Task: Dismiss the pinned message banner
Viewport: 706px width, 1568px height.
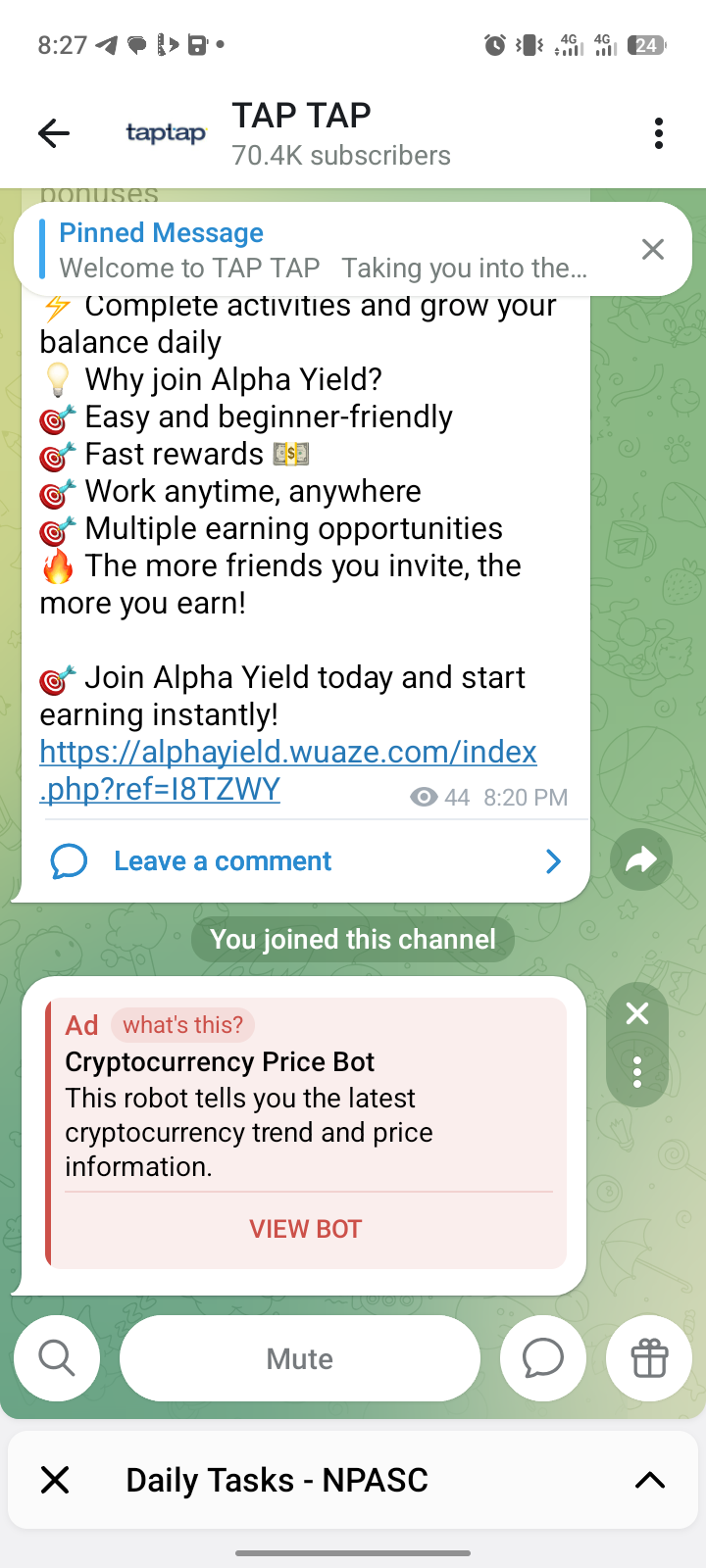Action: [x=652, y=250]
